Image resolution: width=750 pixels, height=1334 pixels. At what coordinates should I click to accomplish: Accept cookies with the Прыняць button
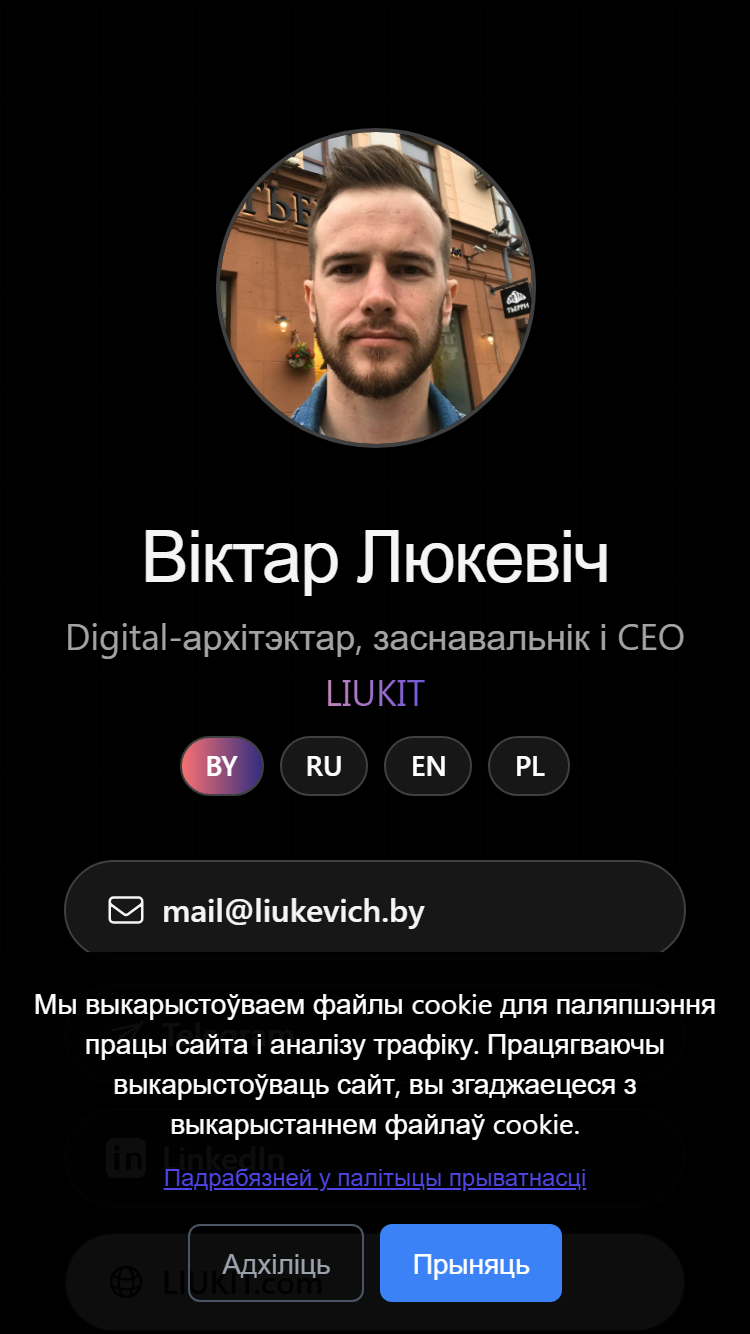point(470,1263)
